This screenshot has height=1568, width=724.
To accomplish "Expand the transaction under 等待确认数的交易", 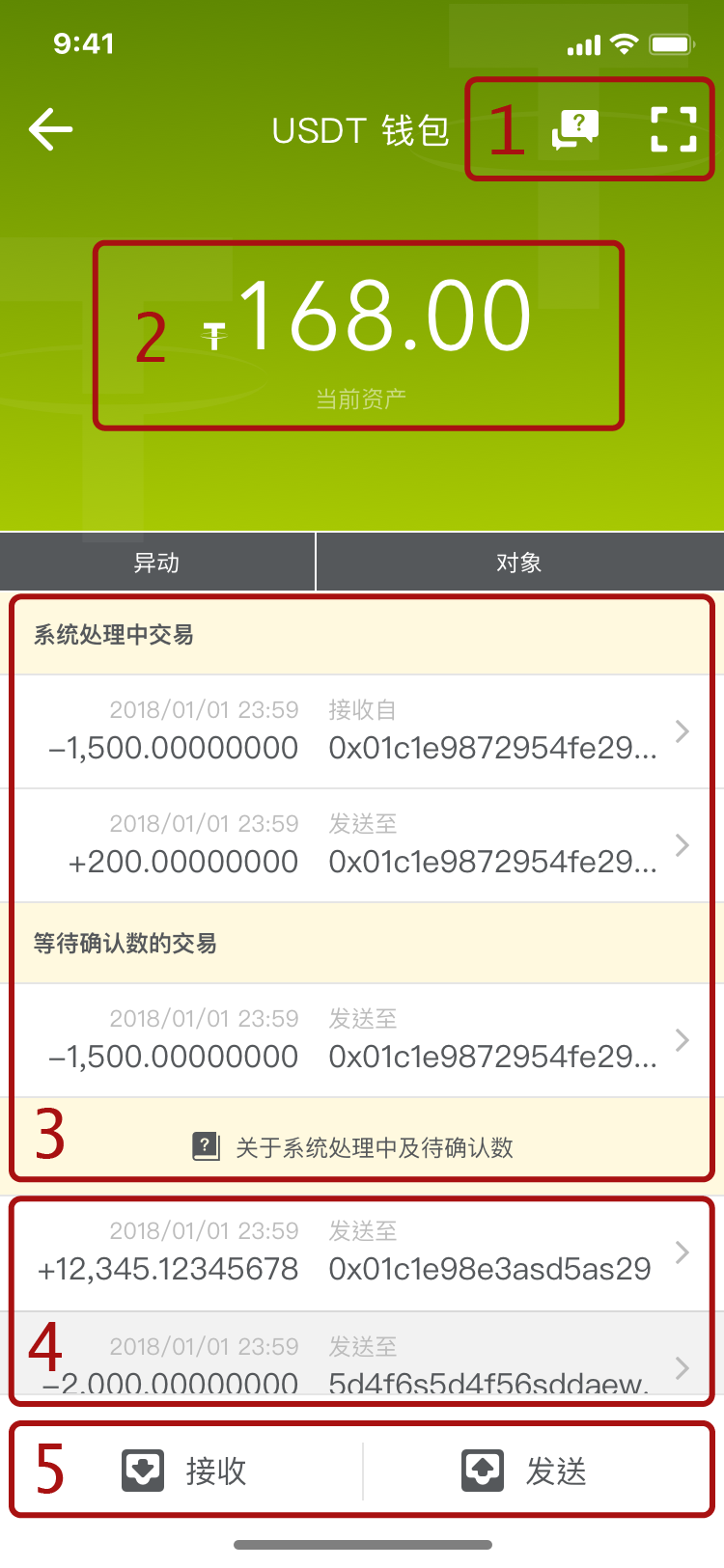I will tap(362, 1040).
